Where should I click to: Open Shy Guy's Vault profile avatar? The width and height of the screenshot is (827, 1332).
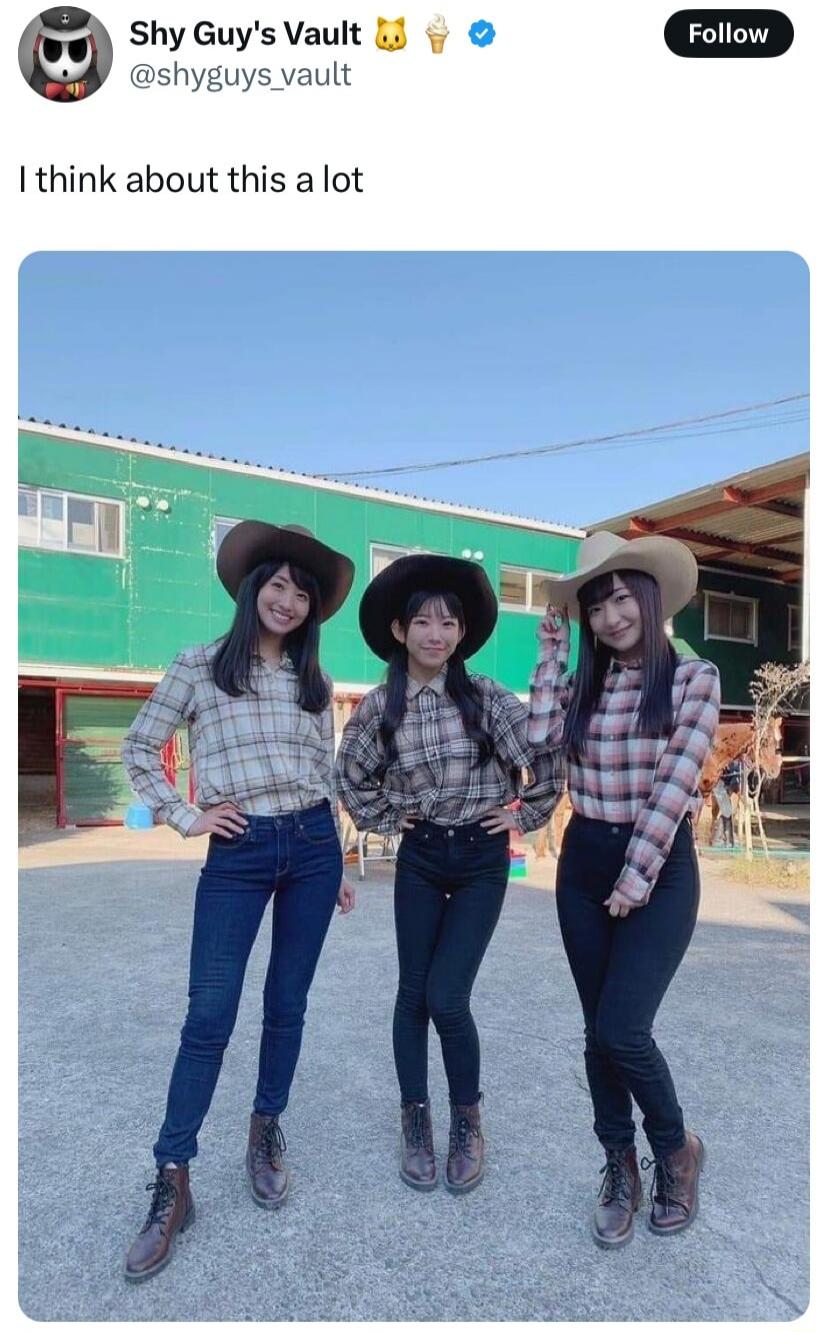click(65, 54)
